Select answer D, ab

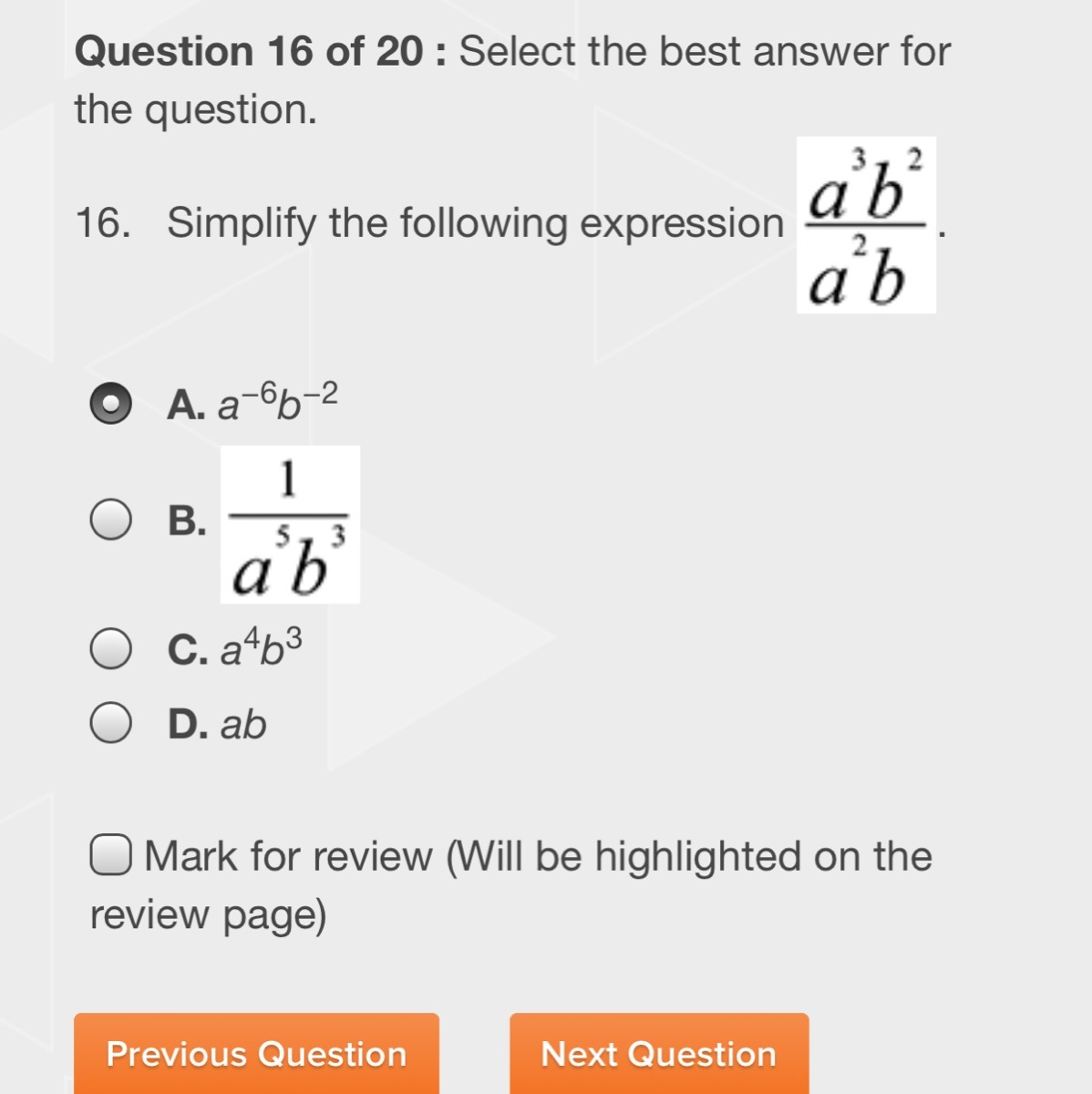tap(111, 724)
